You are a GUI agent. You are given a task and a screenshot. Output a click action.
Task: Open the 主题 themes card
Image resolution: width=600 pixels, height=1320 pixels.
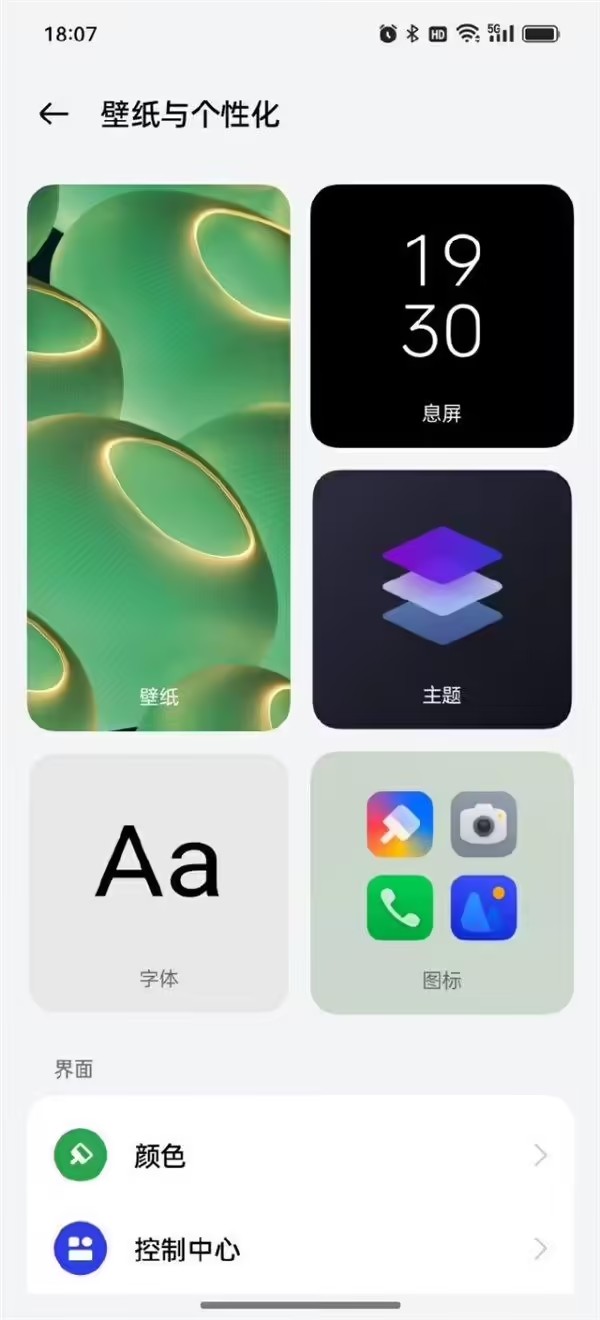point(442,599)
